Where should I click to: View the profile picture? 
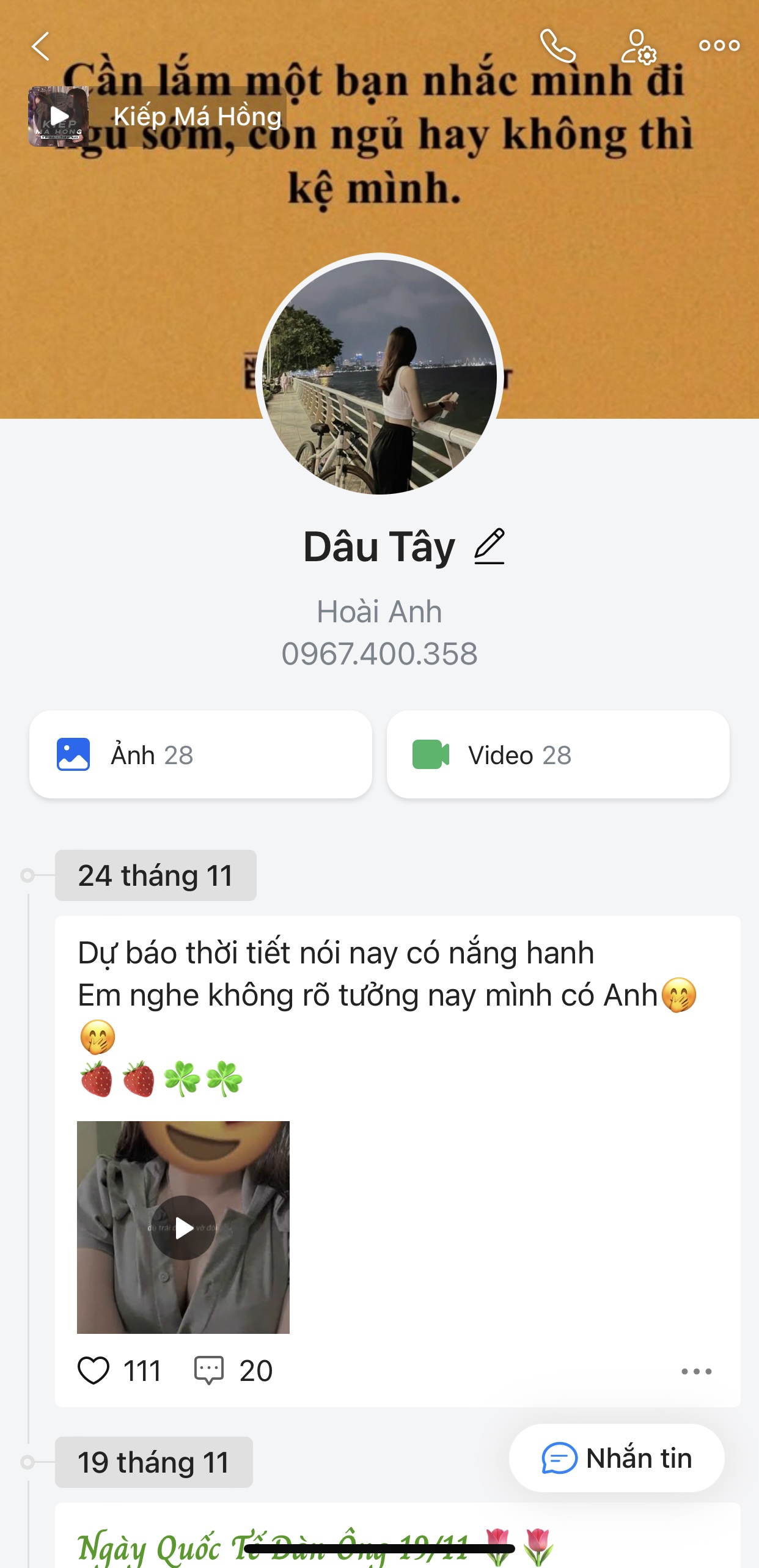(x=380, y=377)
